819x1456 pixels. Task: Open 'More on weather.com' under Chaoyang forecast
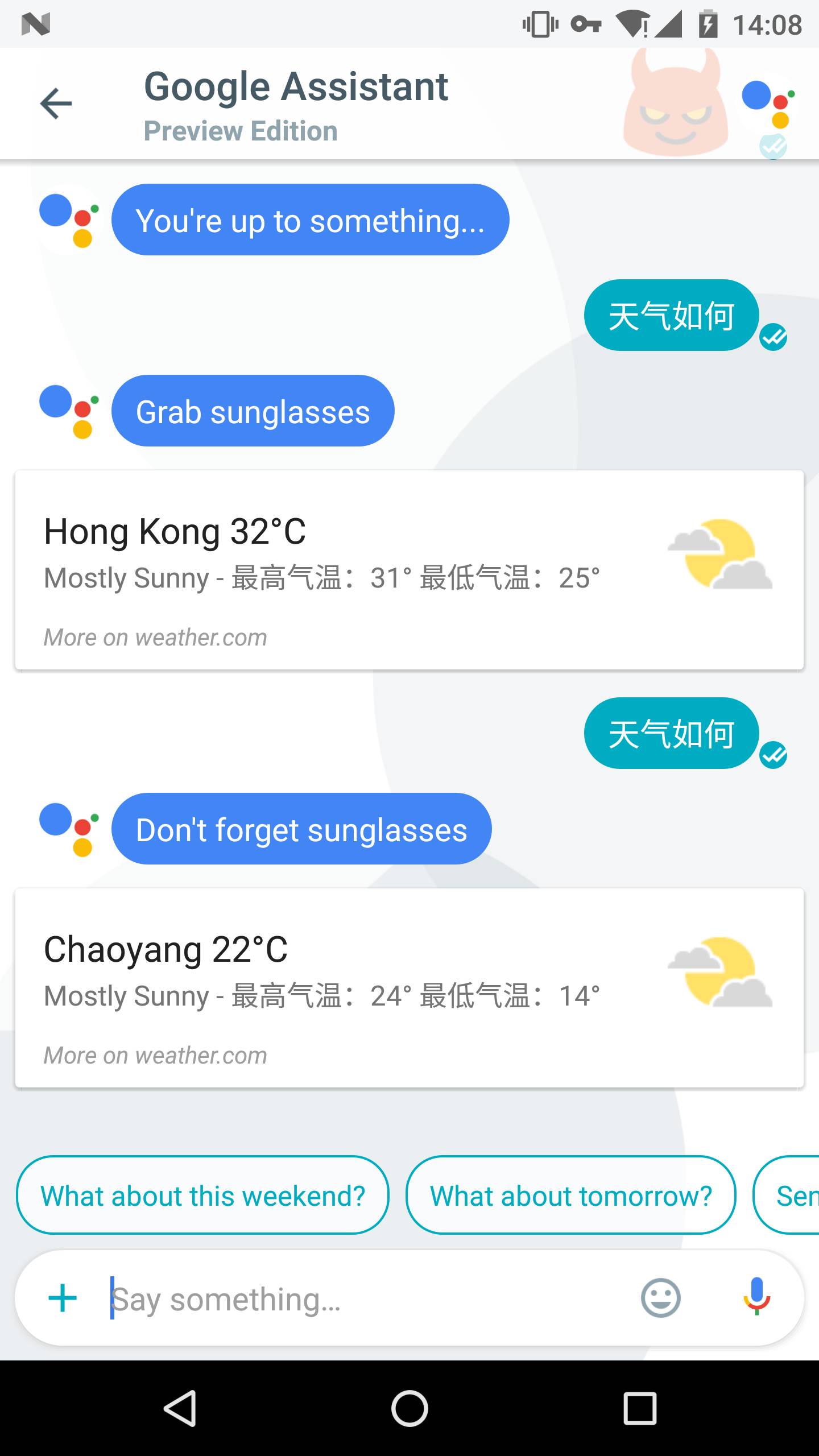155,1054
